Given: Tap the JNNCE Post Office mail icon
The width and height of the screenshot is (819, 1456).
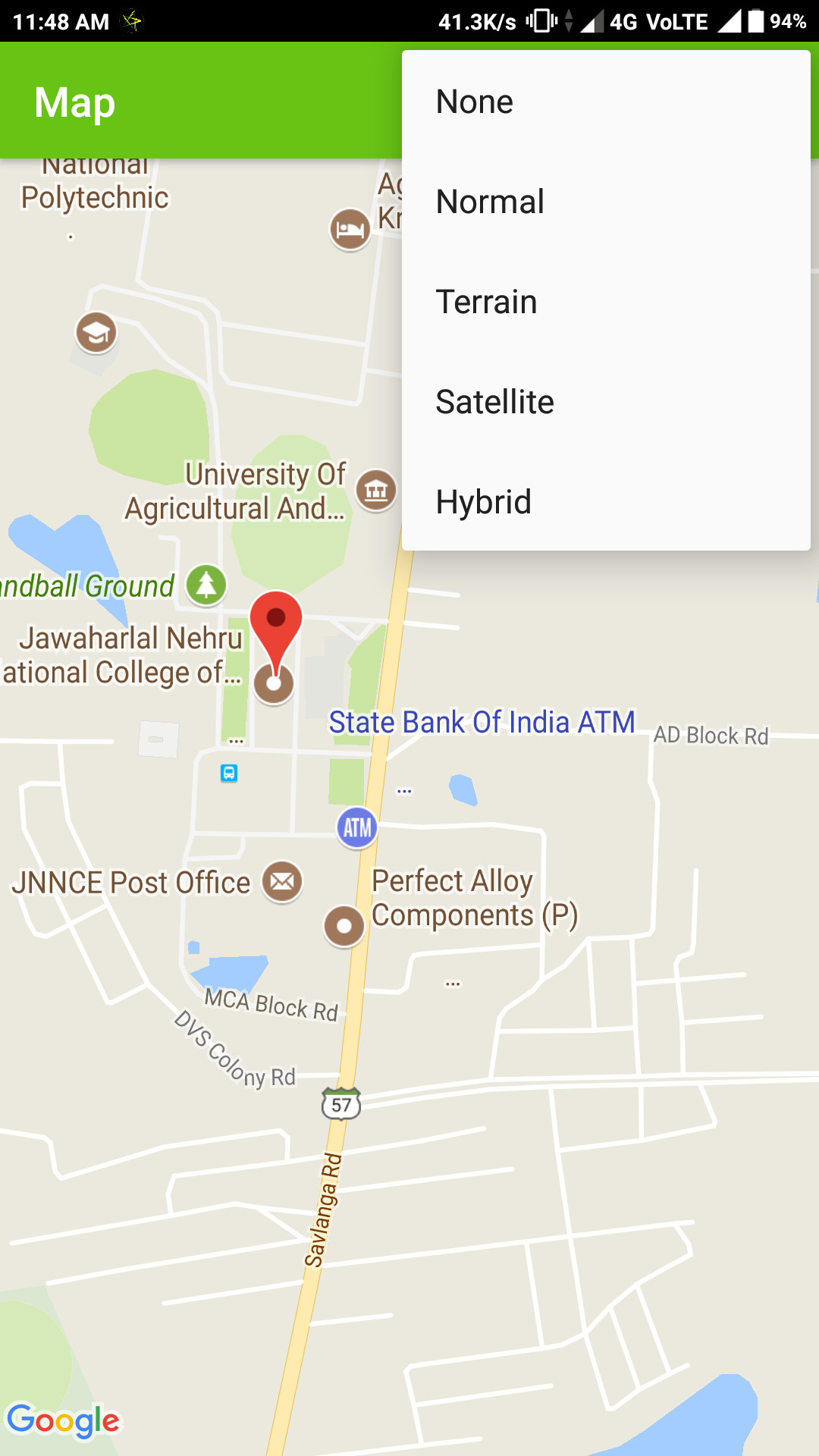Looking at the screenshot, I should pyautogui.click(x=282, y=882).
